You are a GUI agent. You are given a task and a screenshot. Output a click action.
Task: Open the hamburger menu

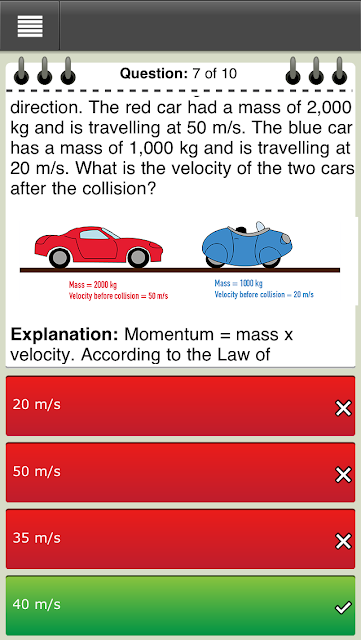click(30, 26)
